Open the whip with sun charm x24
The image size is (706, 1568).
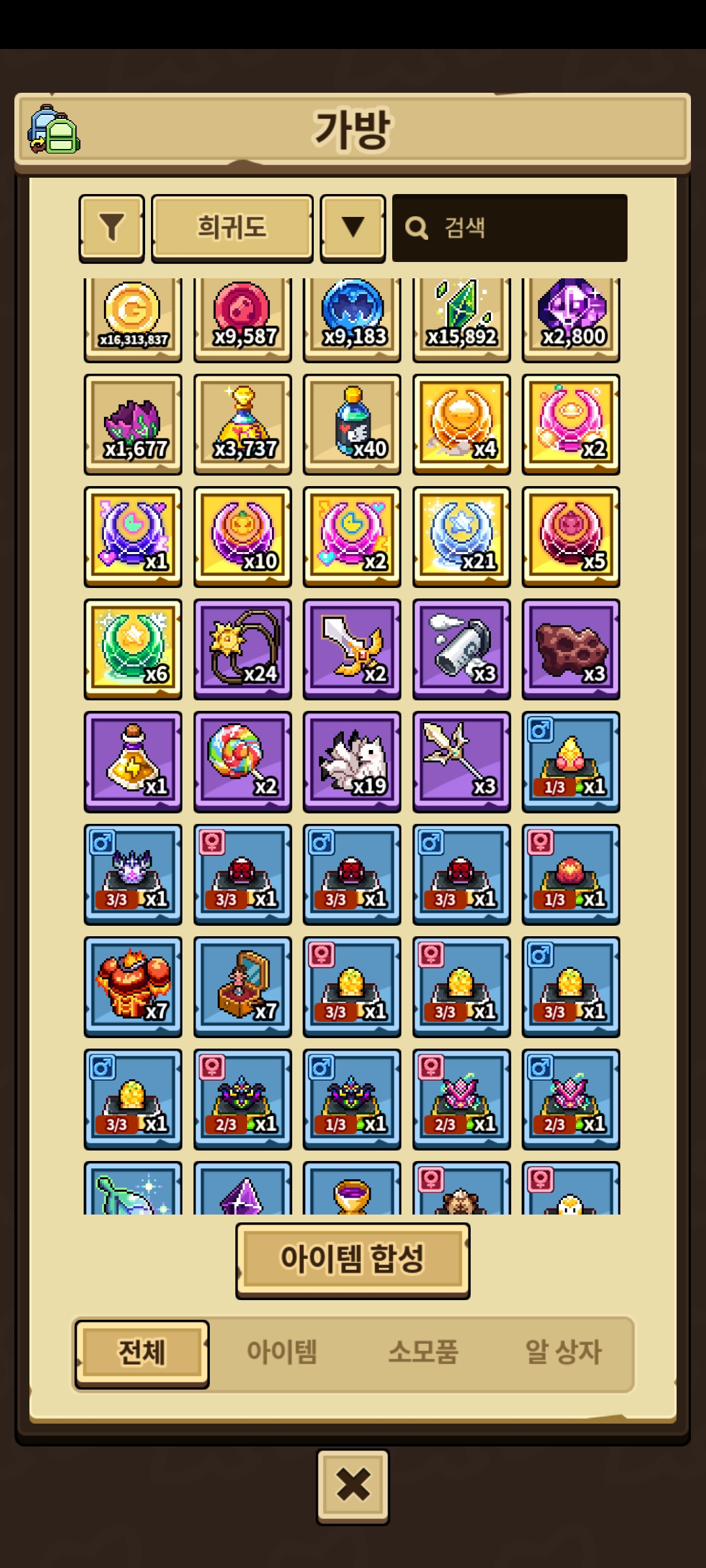pos(243,649)
